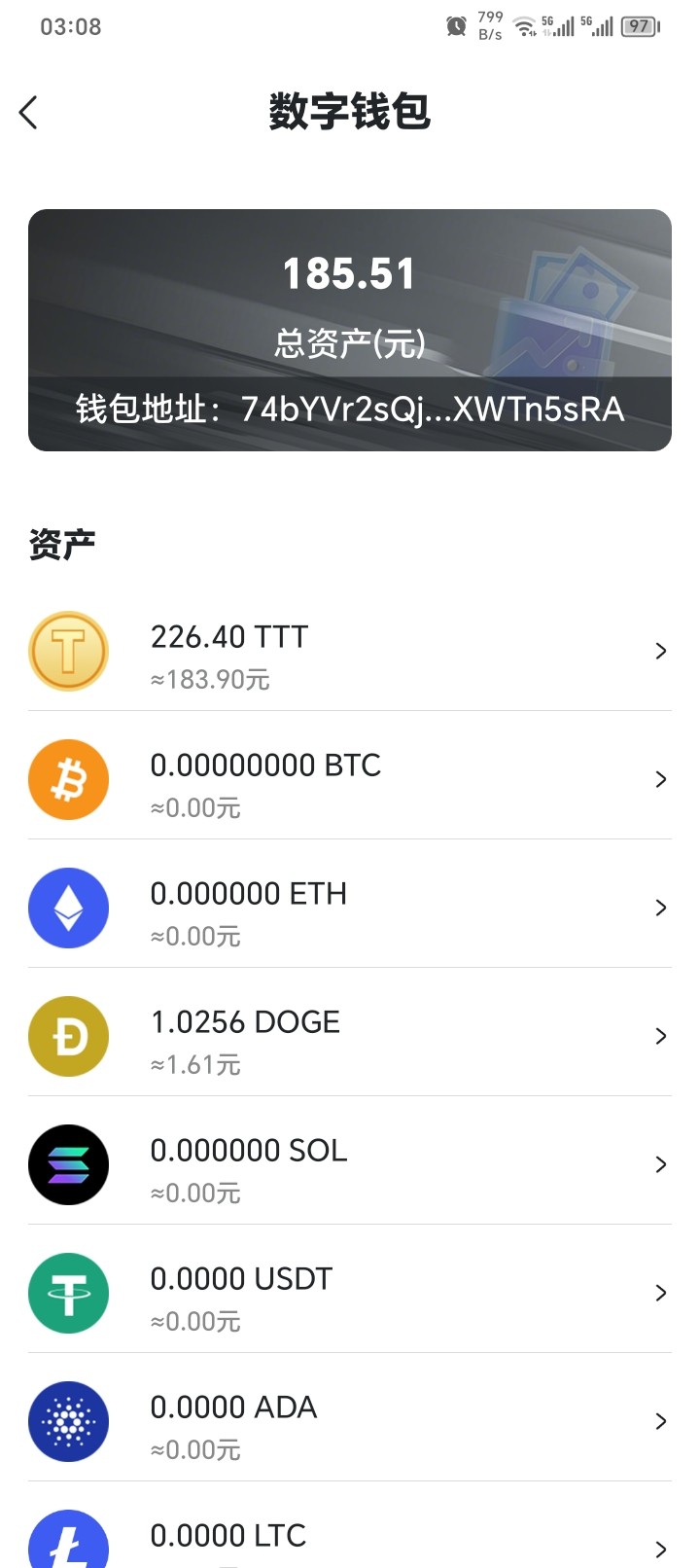
Task: Tap the wallet address 74bYVr2sQj...XWTn5sRA
Action: pos(350,410)
